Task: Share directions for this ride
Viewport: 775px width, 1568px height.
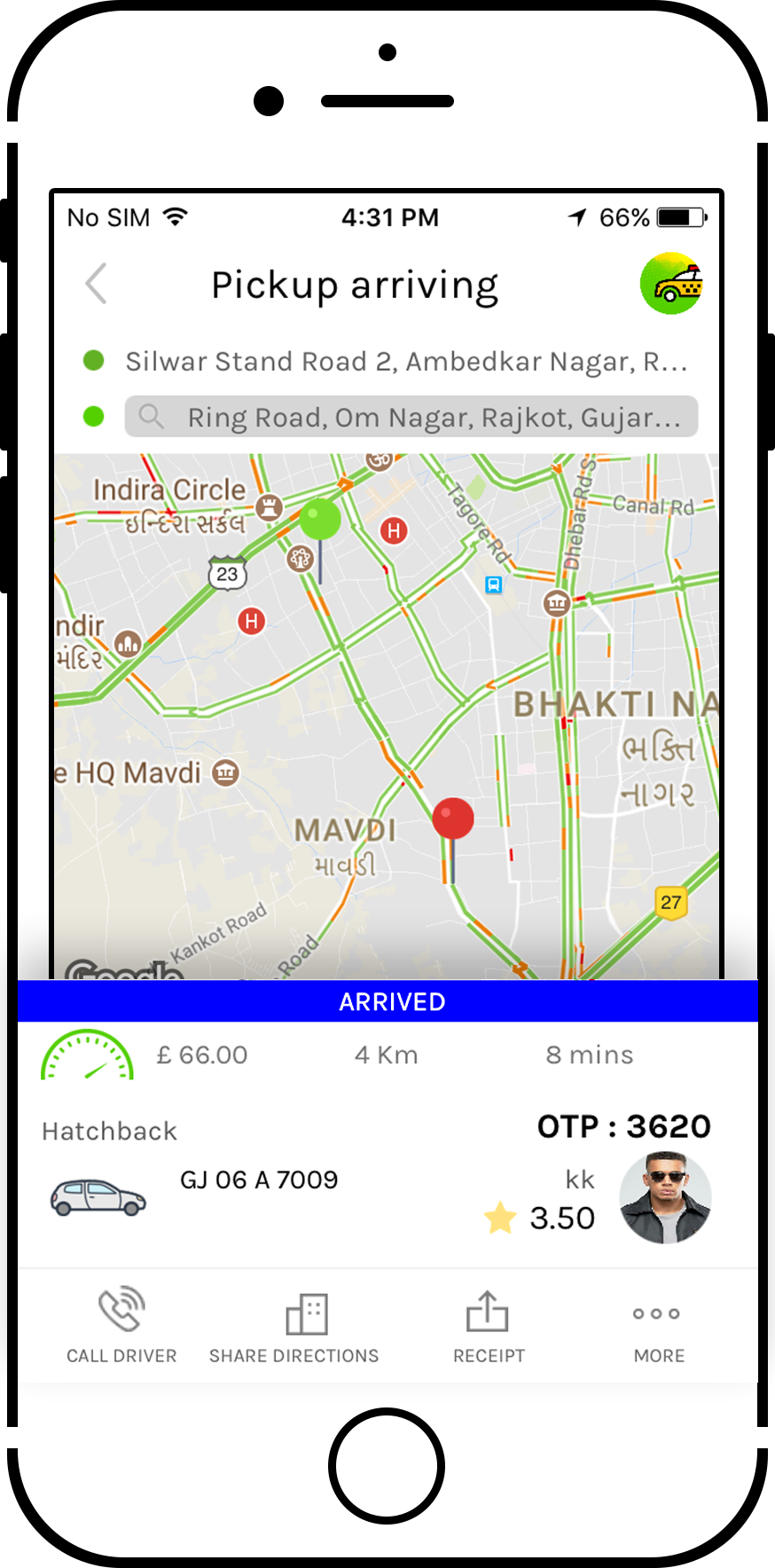Action: click(294, 1326)
